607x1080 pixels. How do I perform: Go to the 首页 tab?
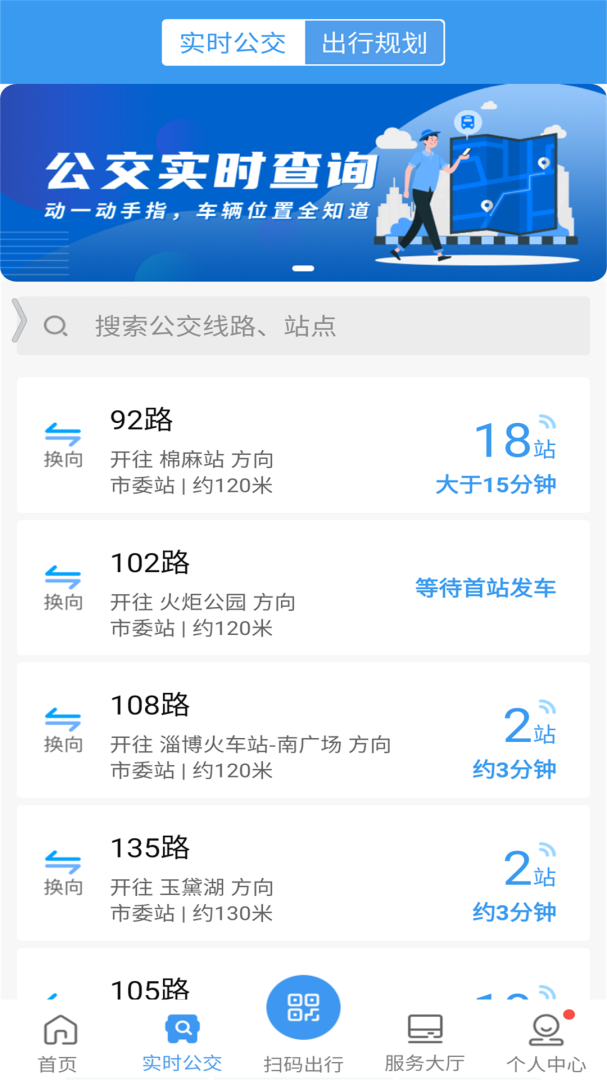58,1042
